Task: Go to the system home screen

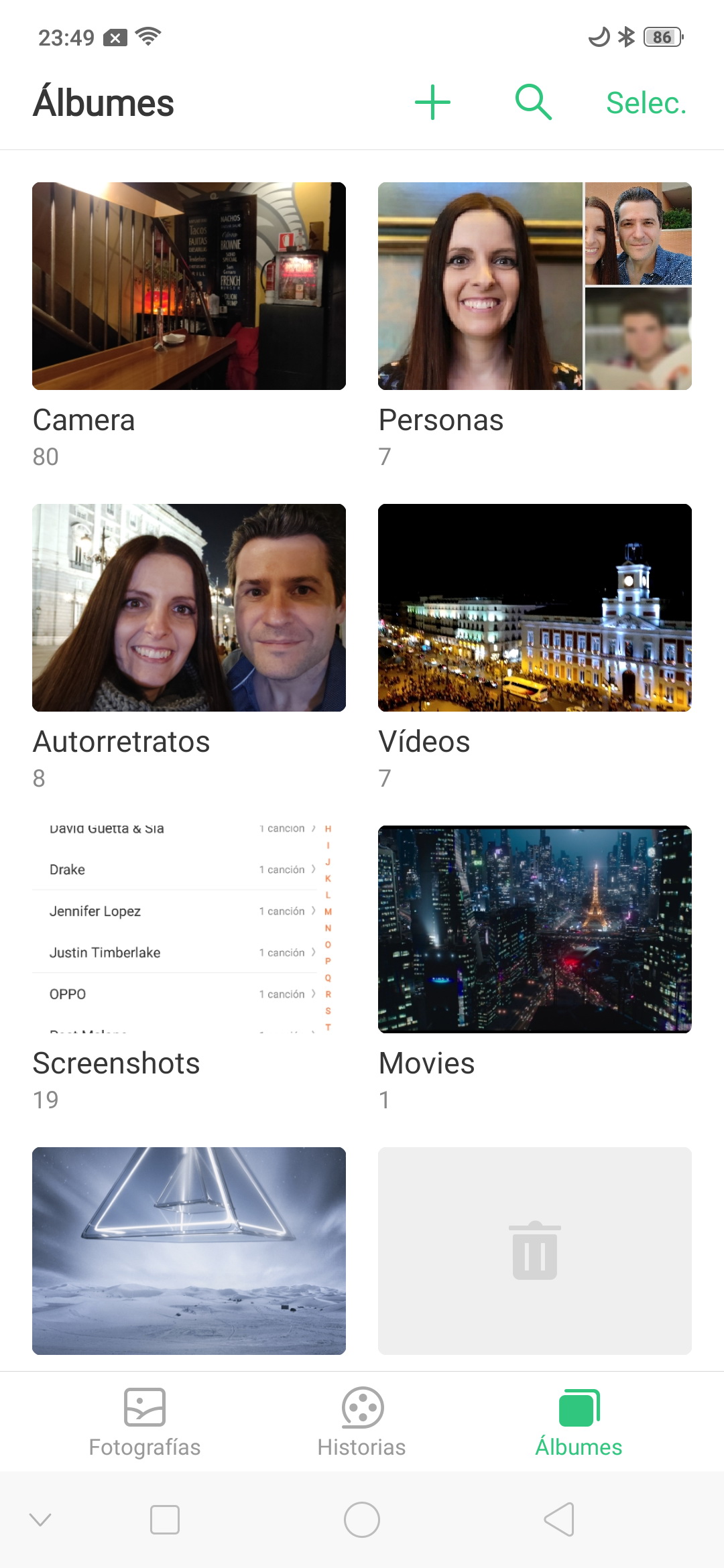Action: coord(362,1520)
